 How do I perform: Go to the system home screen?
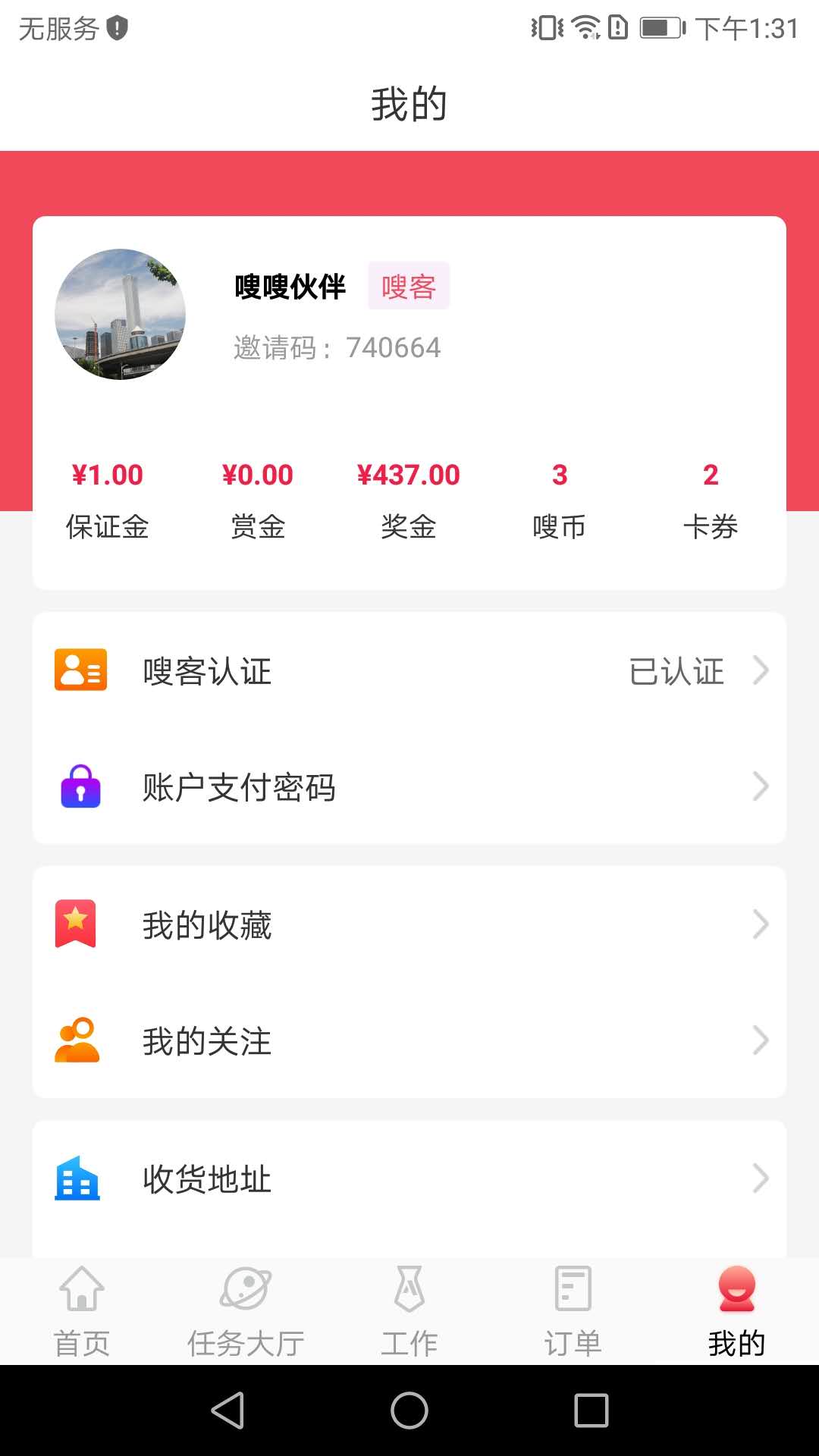click(409, 1410)
